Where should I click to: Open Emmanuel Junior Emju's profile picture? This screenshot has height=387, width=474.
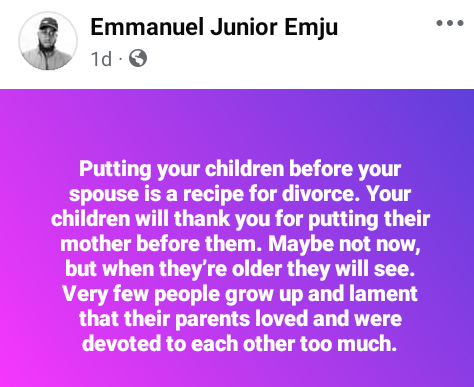(x=48, y=41)
